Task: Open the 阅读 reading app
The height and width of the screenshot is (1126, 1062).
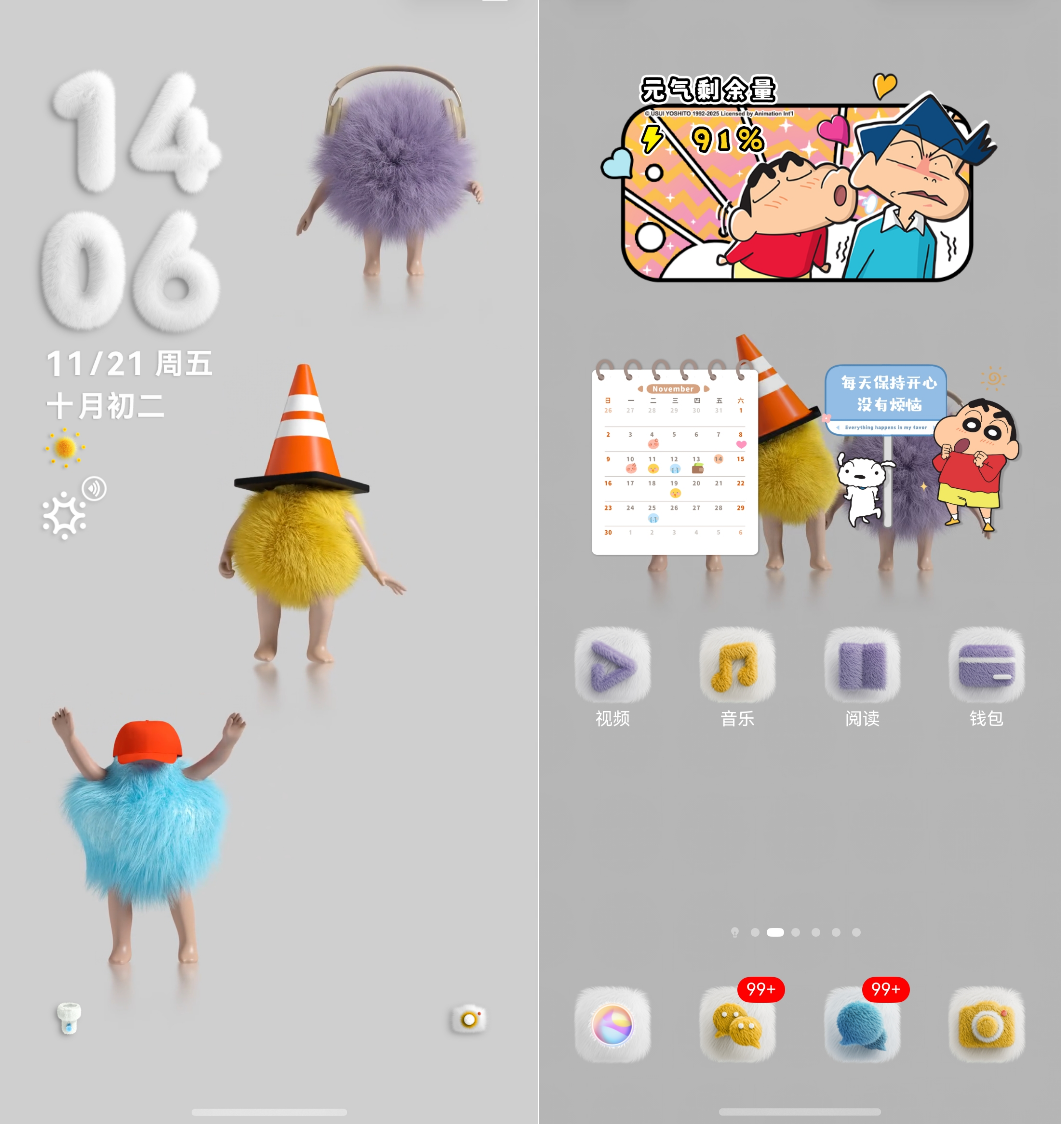Action: click(862, 665)
